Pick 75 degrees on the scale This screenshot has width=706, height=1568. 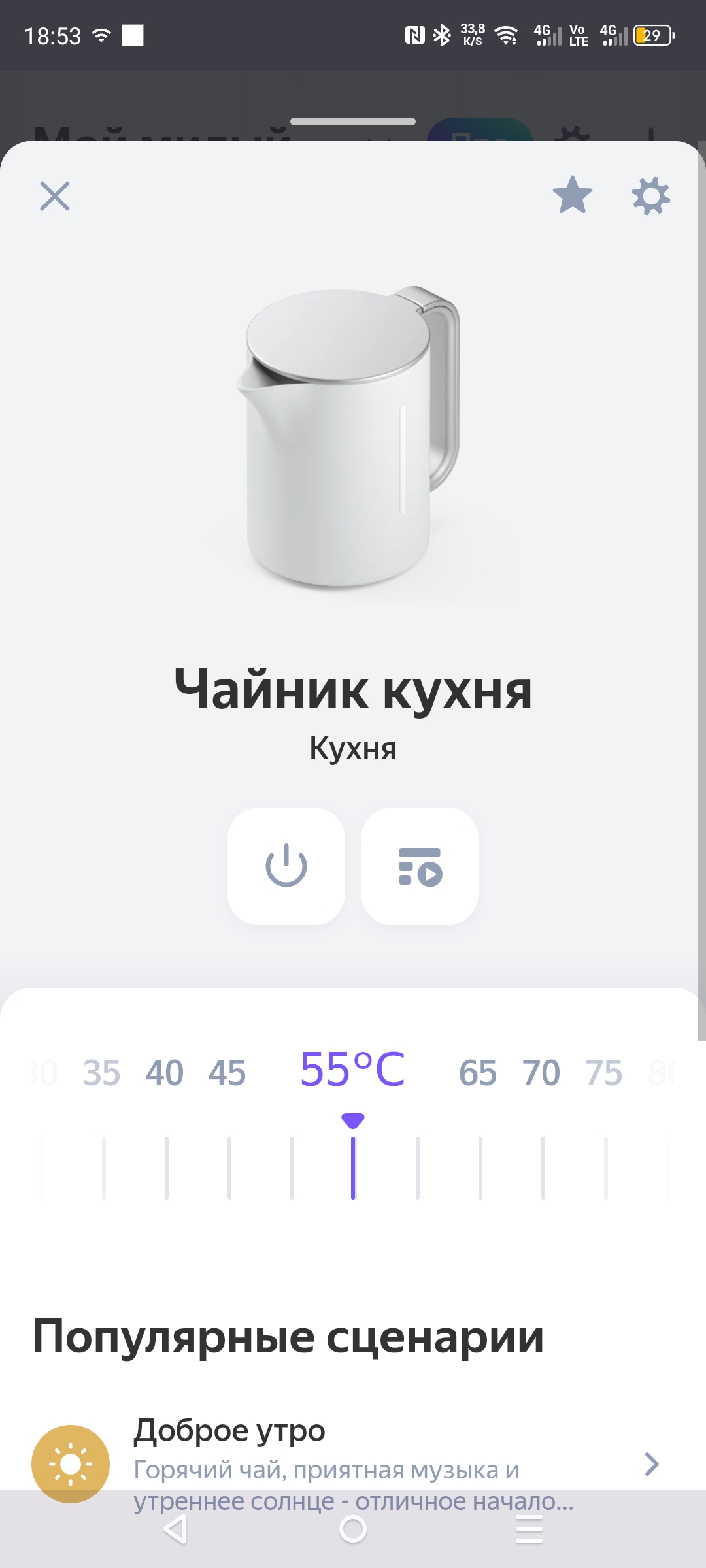click(603, 1073)
